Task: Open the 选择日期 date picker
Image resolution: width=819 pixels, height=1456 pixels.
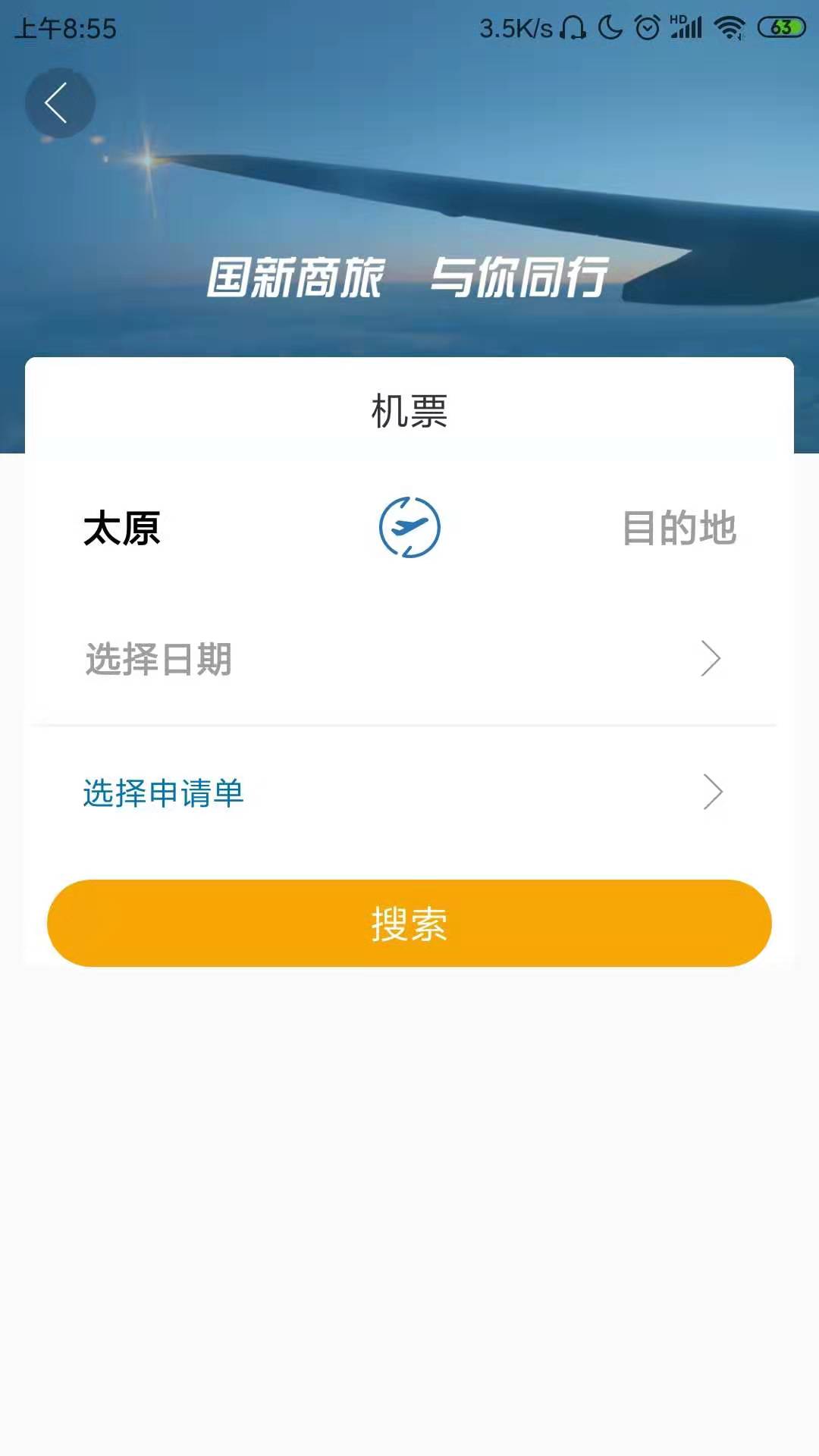Action: click(x=402, y=658)
